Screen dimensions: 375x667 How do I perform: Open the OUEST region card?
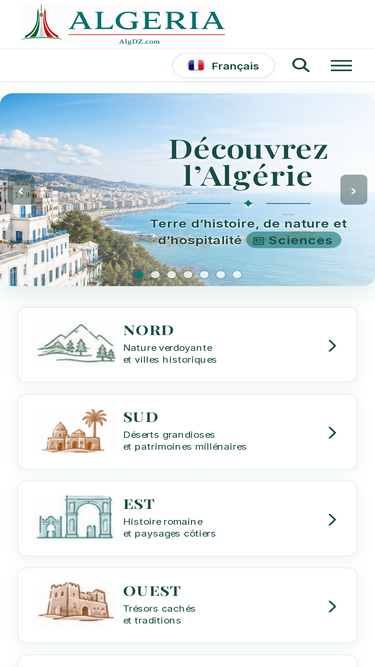click(x=188, y=605)
